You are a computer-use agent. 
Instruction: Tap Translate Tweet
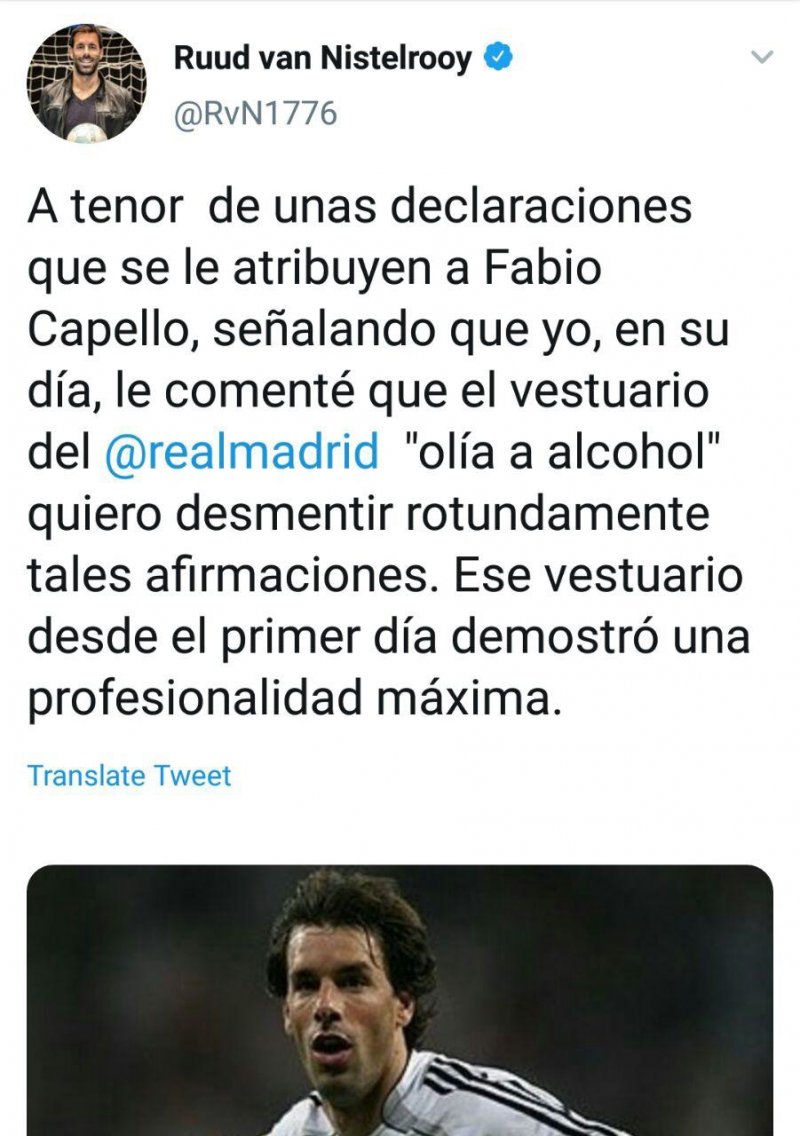[x=129, y=776]
